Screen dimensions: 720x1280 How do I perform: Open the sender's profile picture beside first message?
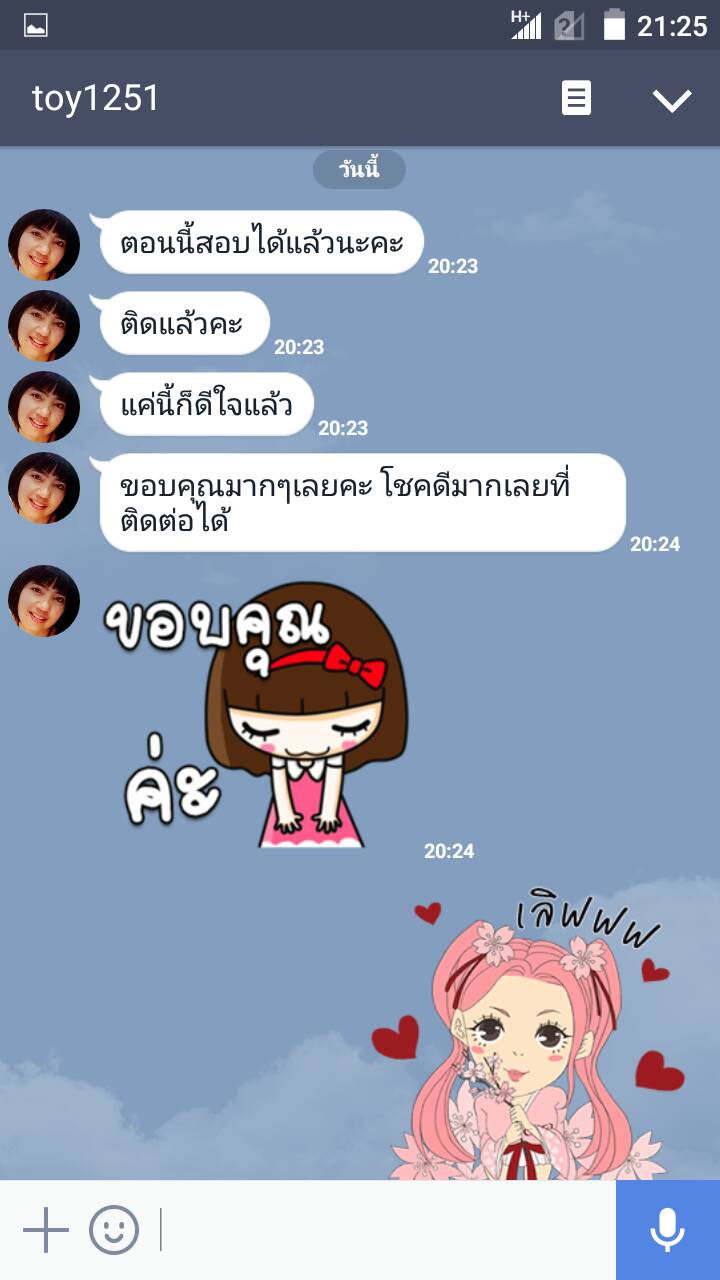[44, 245]
